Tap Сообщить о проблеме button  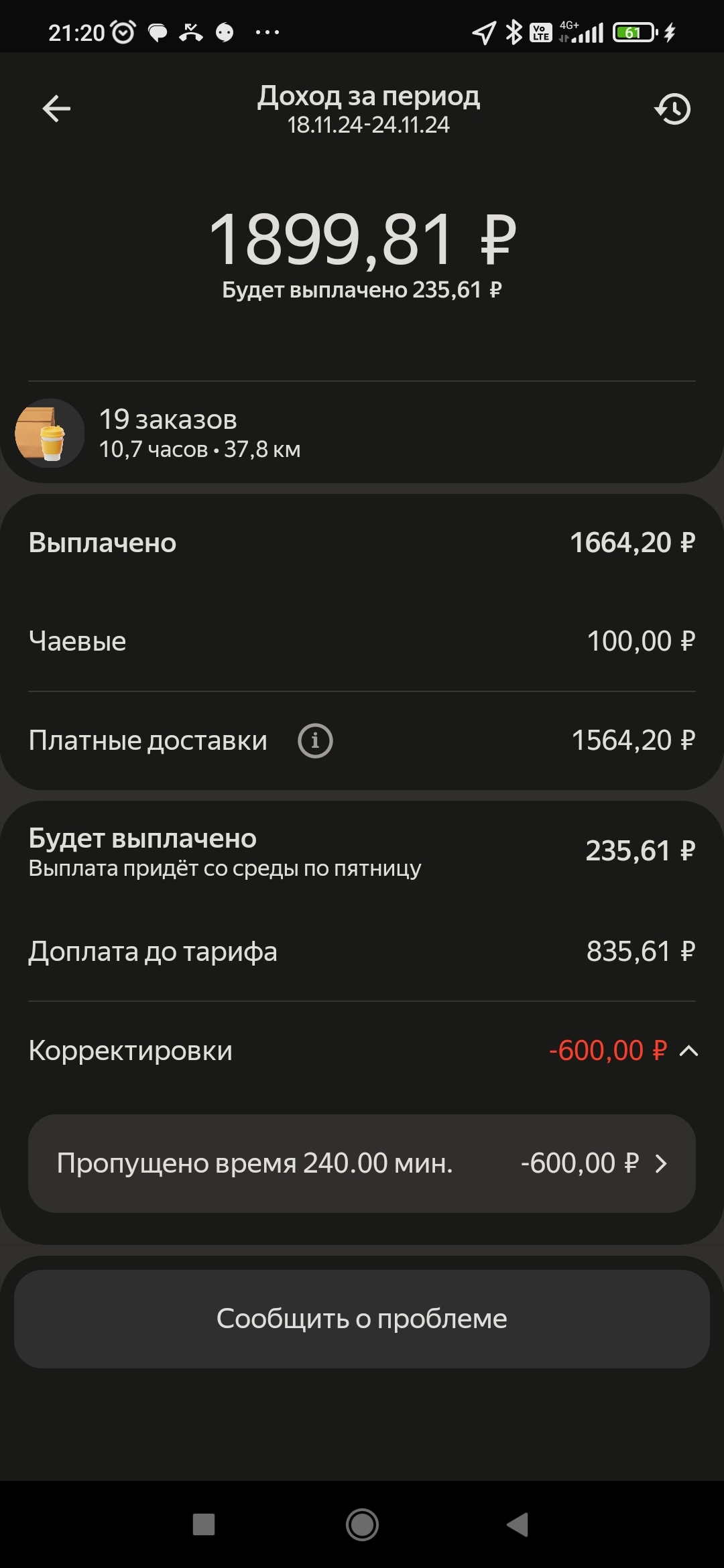(x=362, y=1319)
